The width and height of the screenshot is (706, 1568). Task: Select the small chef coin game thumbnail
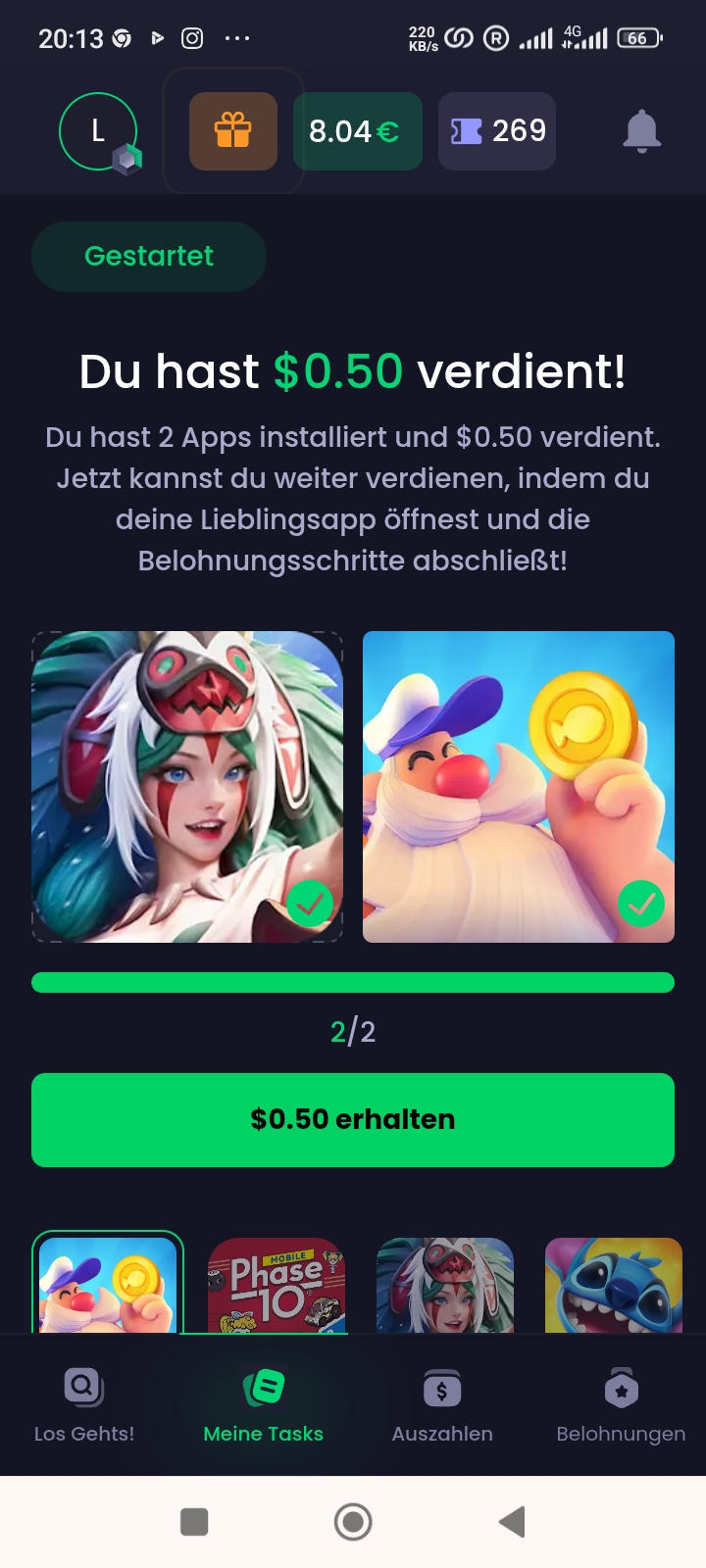108,1286
